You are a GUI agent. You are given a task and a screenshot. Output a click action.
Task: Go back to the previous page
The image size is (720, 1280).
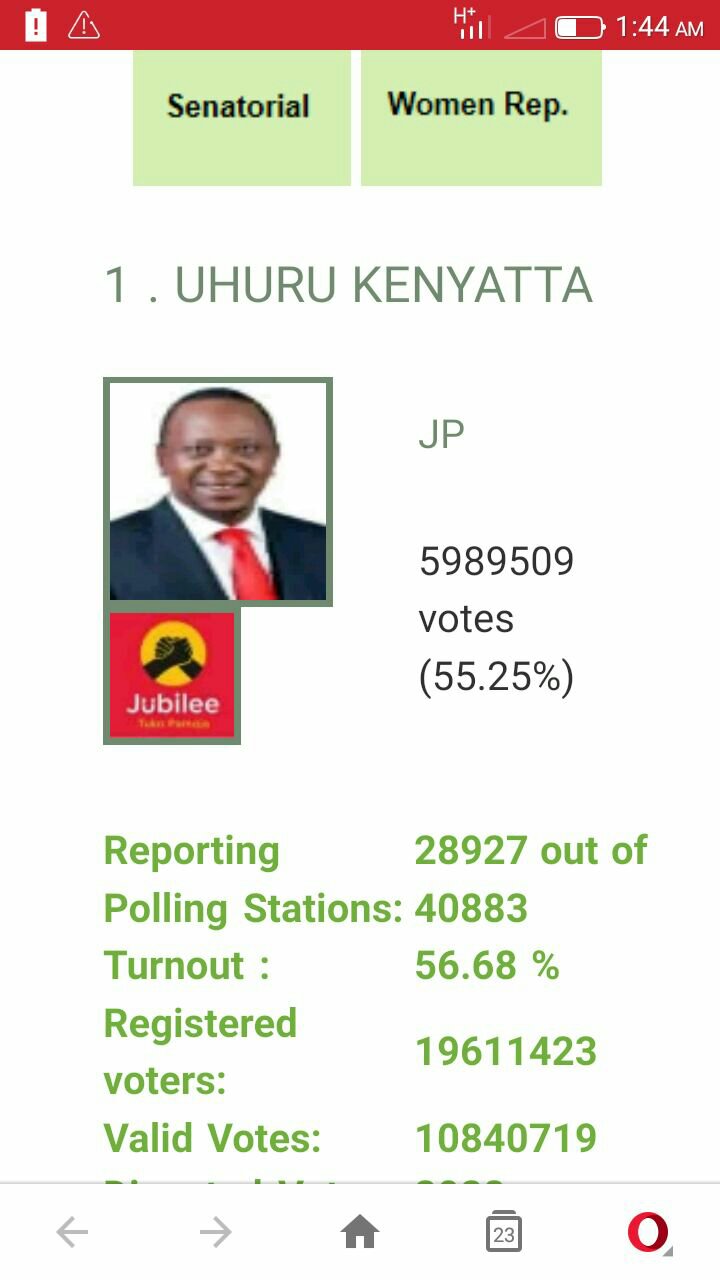(72, 1233)
